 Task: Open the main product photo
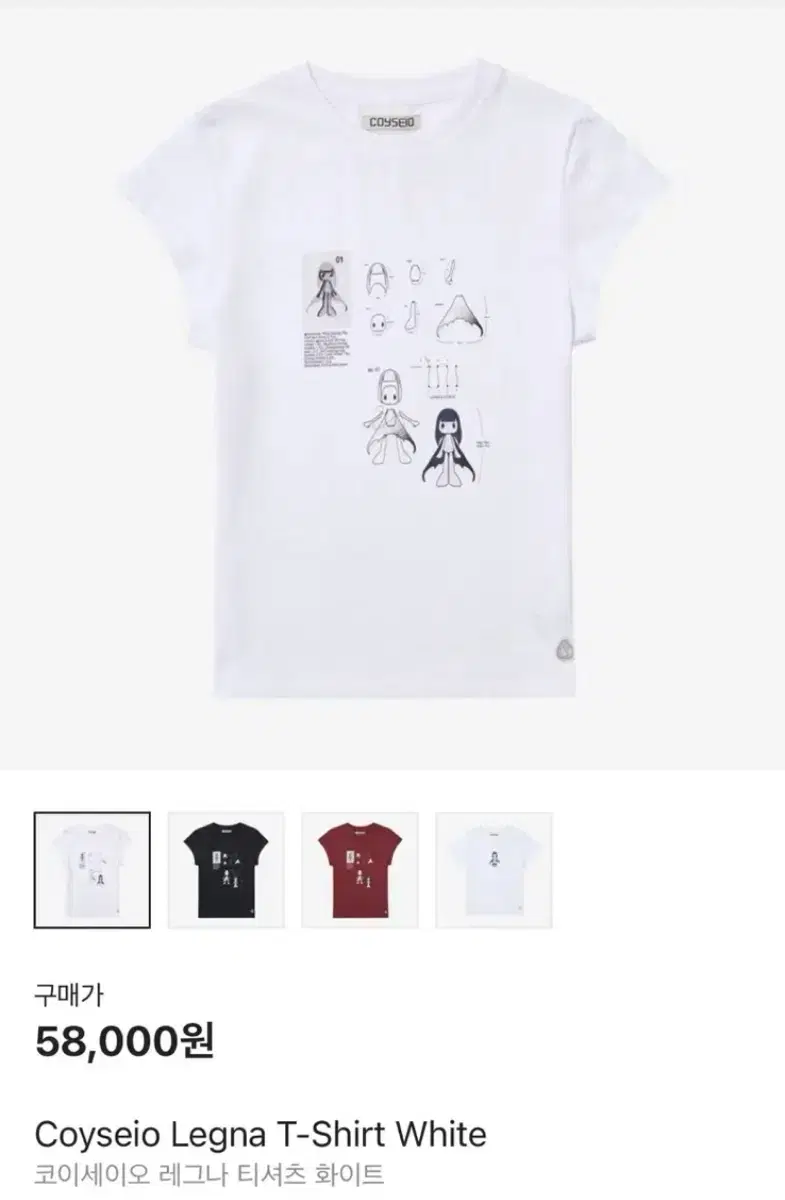click(x=392, y=390)
